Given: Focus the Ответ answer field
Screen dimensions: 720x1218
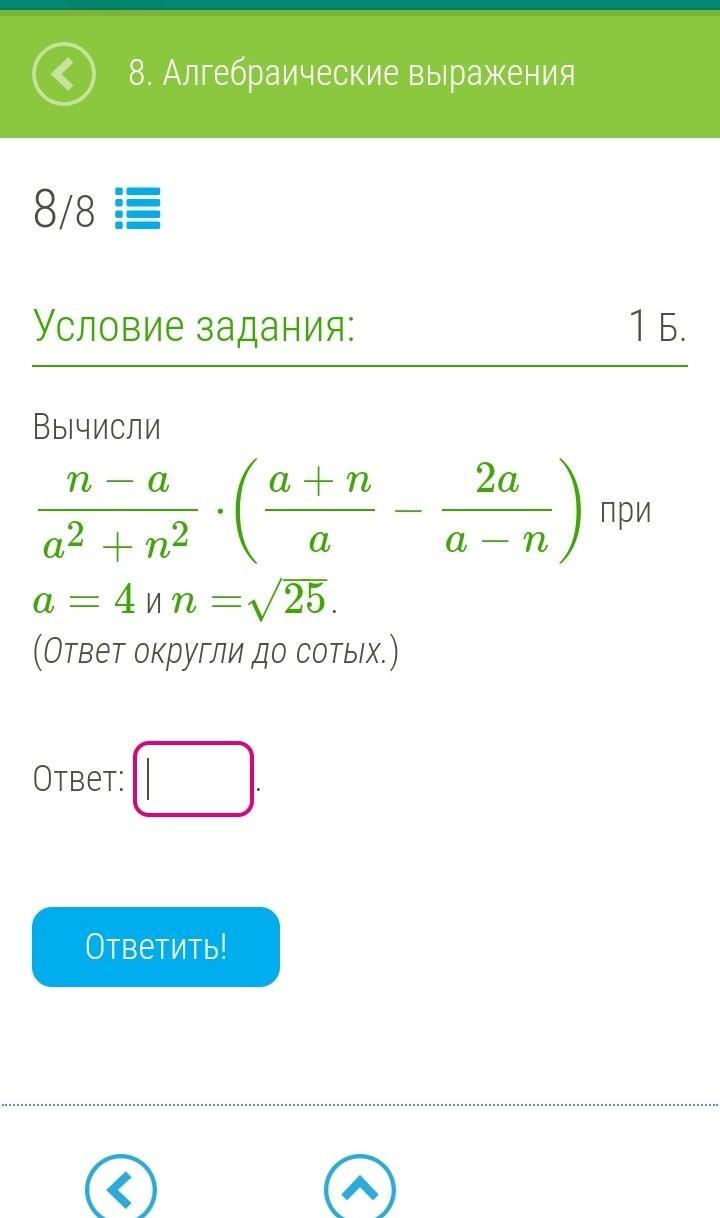Looking at the screenshot, I should (x=194, y=778).
